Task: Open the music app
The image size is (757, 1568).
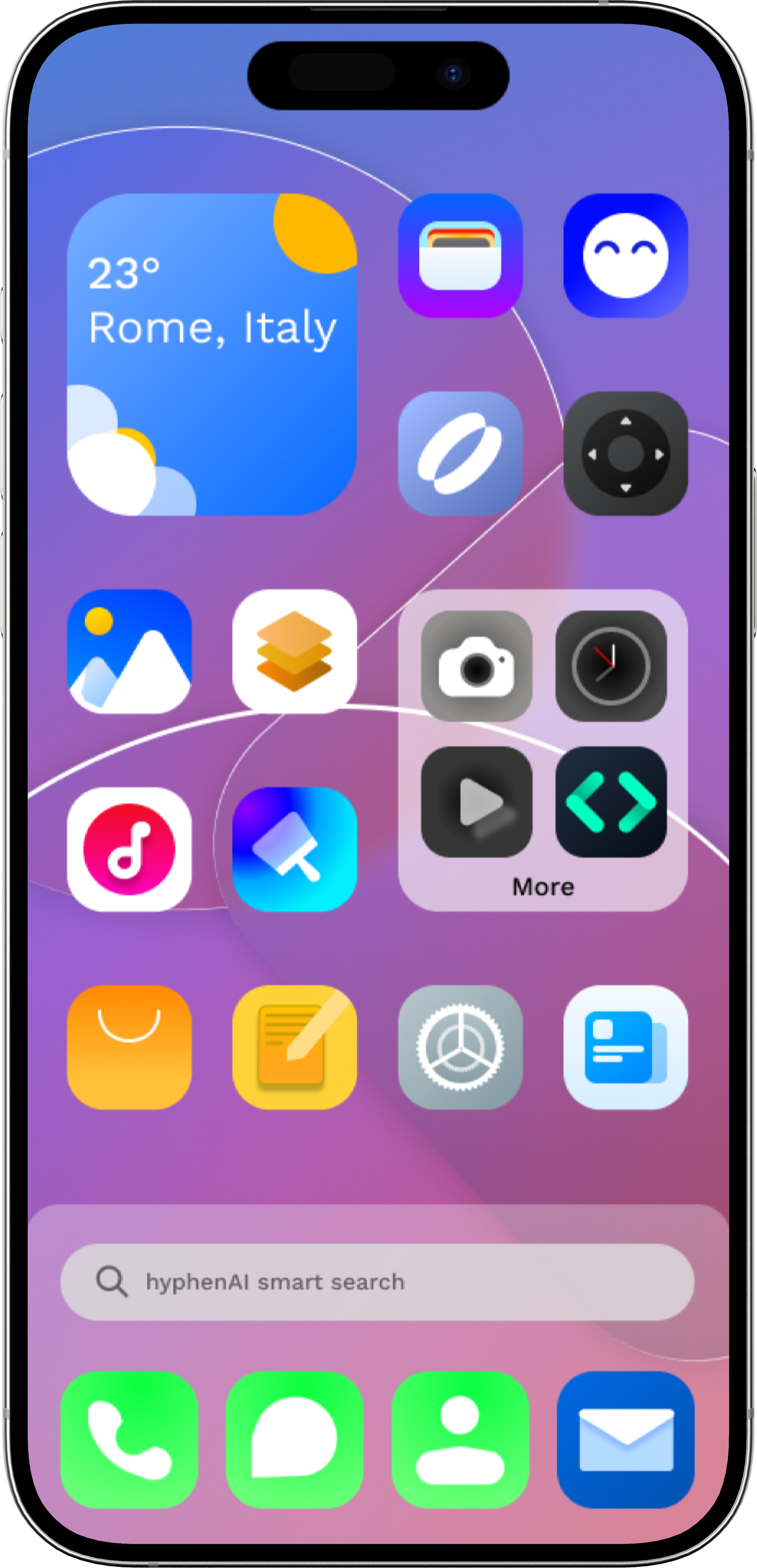Action: click(x=129, y=849)
